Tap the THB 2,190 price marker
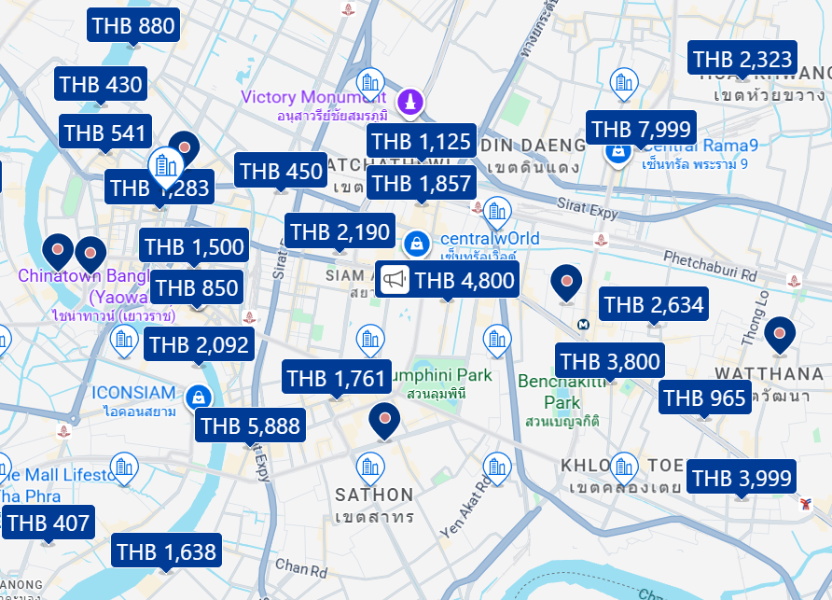The height and width of the screenshot is (600, 832). click(x=340, y=233)
